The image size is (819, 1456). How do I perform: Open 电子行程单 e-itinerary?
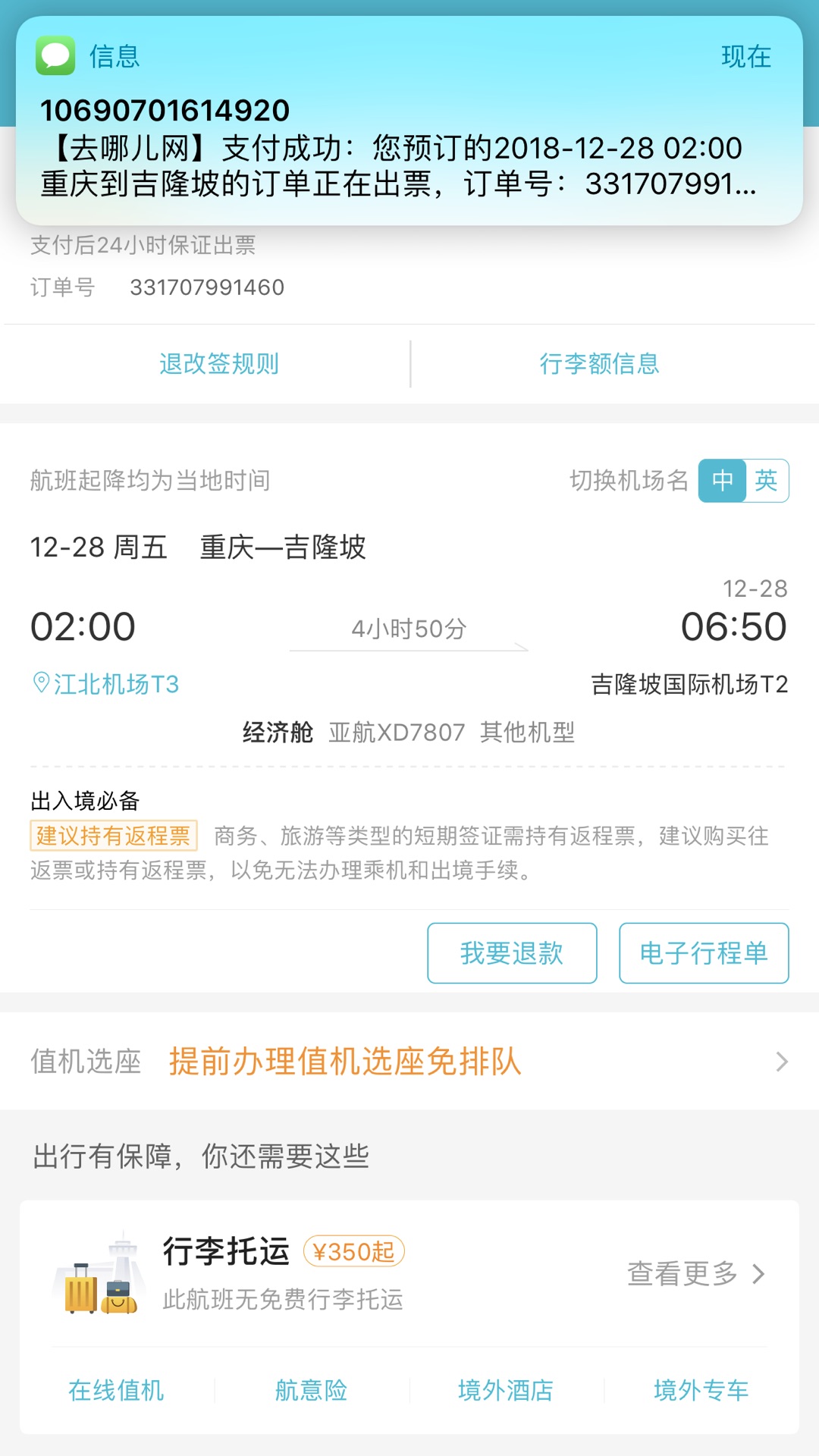pos(704,953)
